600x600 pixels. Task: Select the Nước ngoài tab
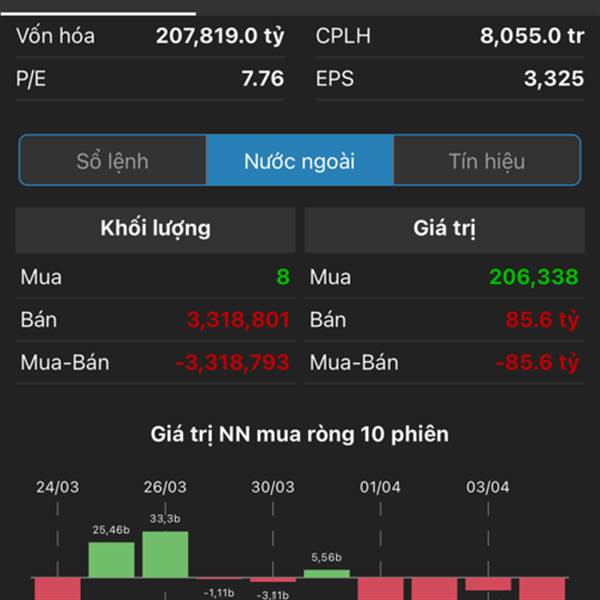299,161
